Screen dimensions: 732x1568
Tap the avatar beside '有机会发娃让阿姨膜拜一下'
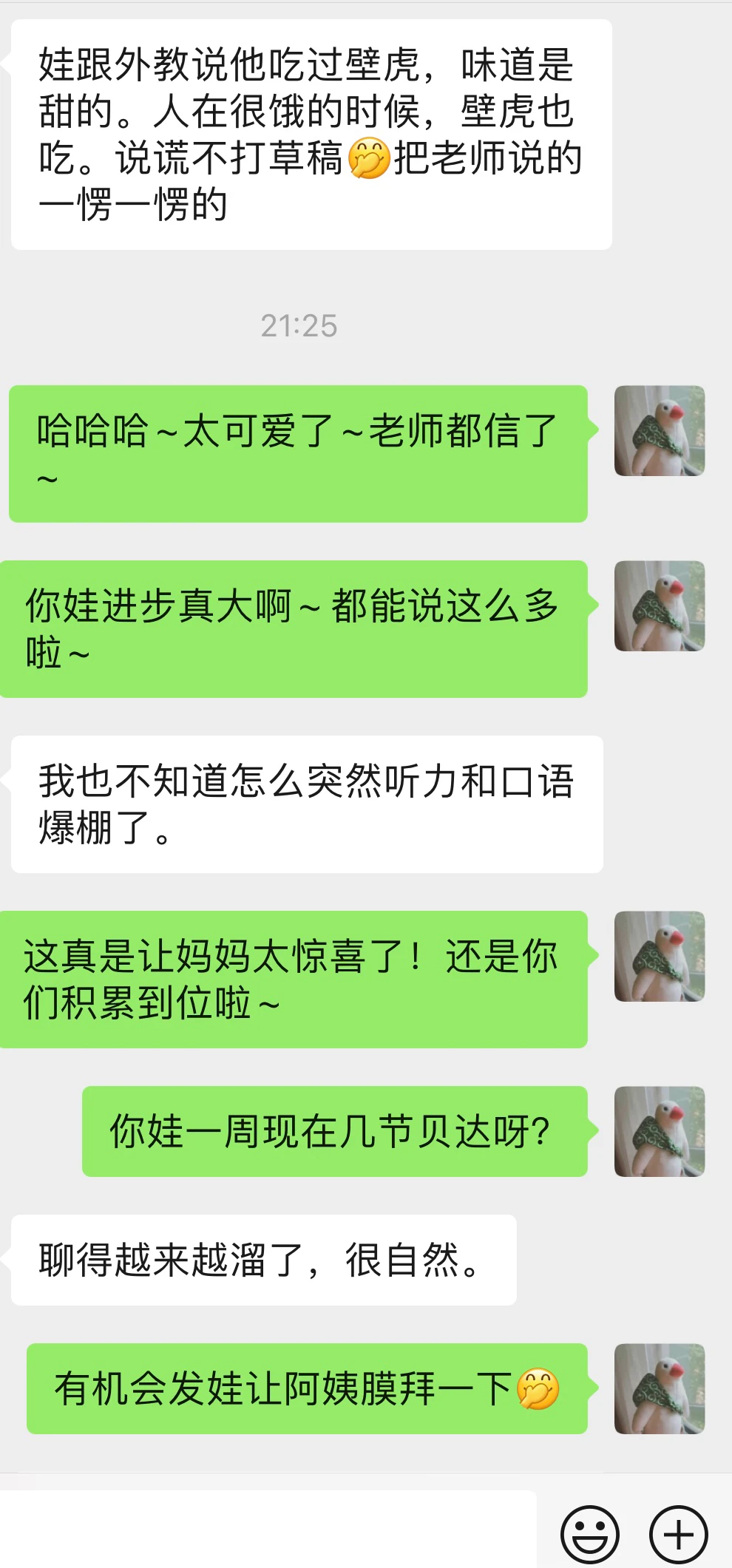click(x=659, y=1388)
